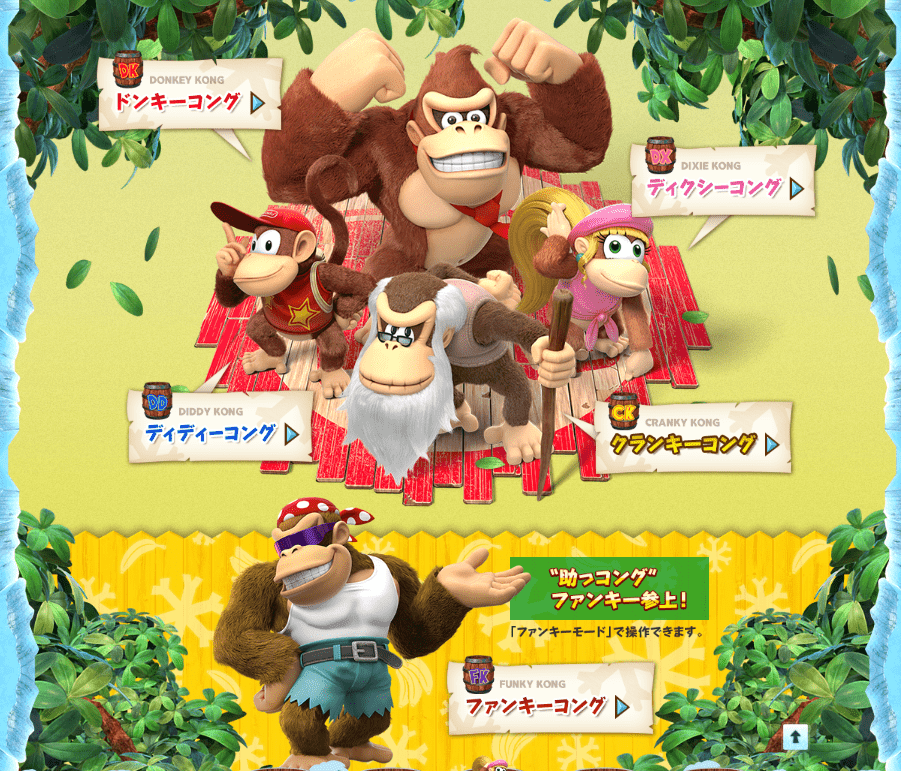
Task: Open the Donkey Kong character page
Action: click(189, 95)
